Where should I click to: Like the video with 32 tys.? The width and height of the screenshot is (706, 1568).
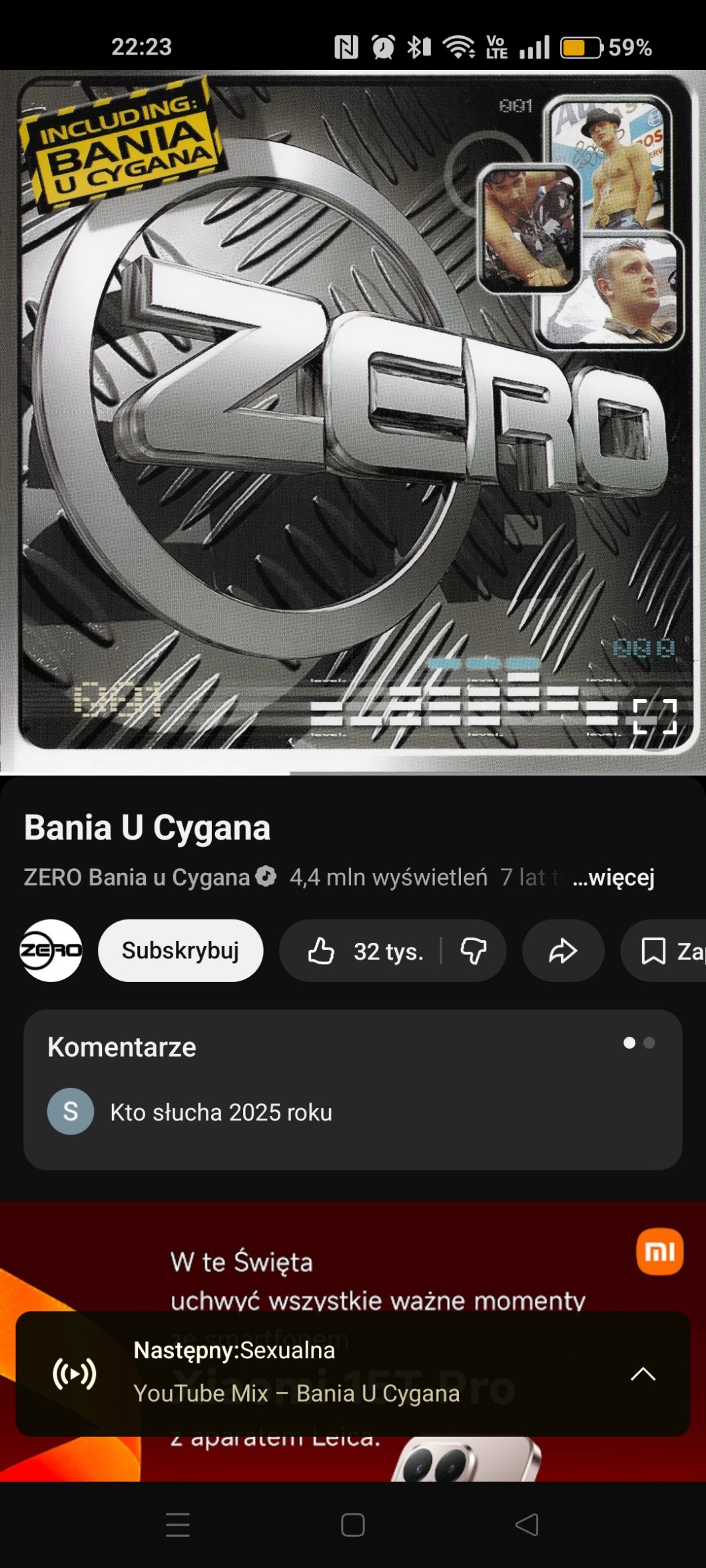click(365, 951)
